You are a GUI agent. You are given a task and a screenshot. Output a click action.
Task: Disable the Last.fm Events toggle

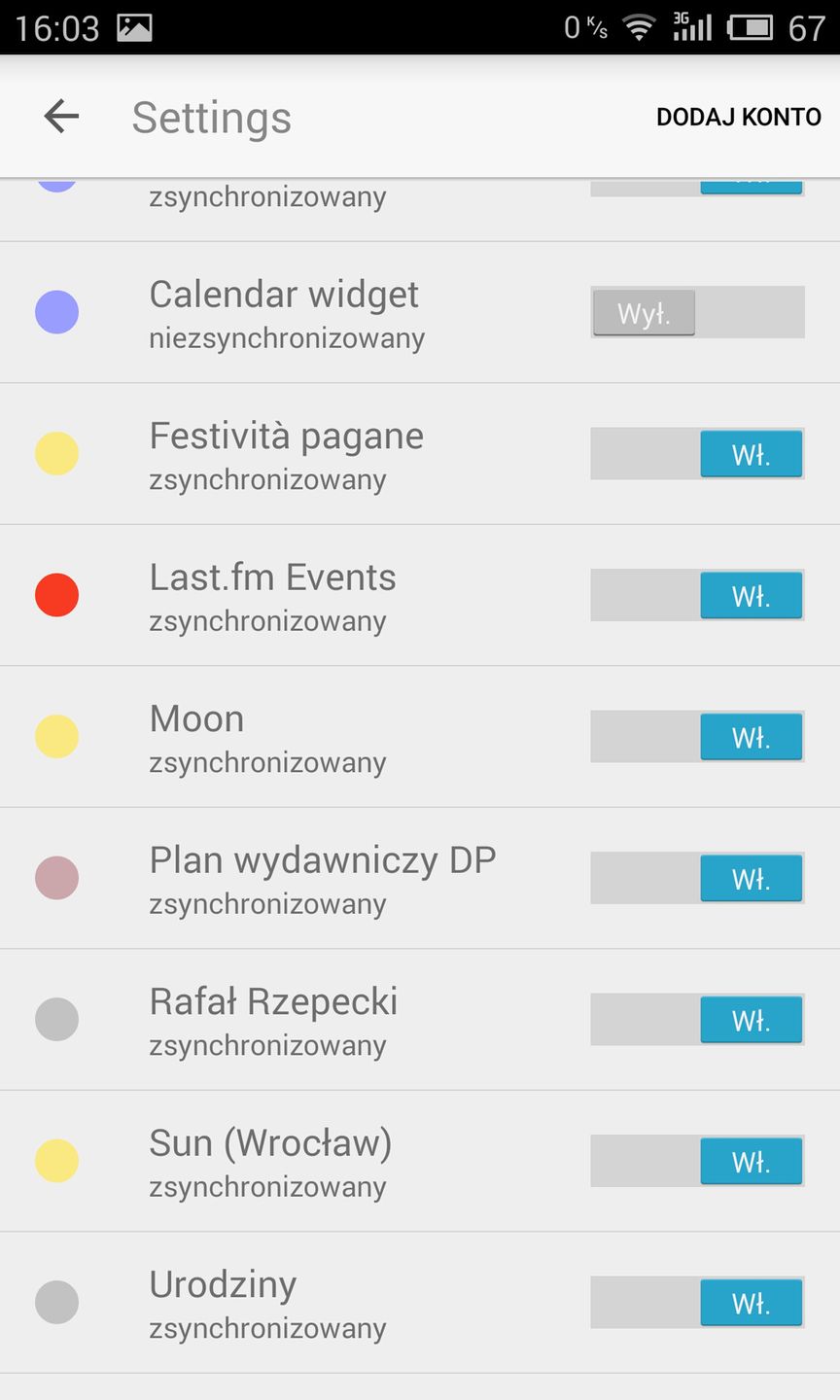pyautogui.click(x=697, y=595)
